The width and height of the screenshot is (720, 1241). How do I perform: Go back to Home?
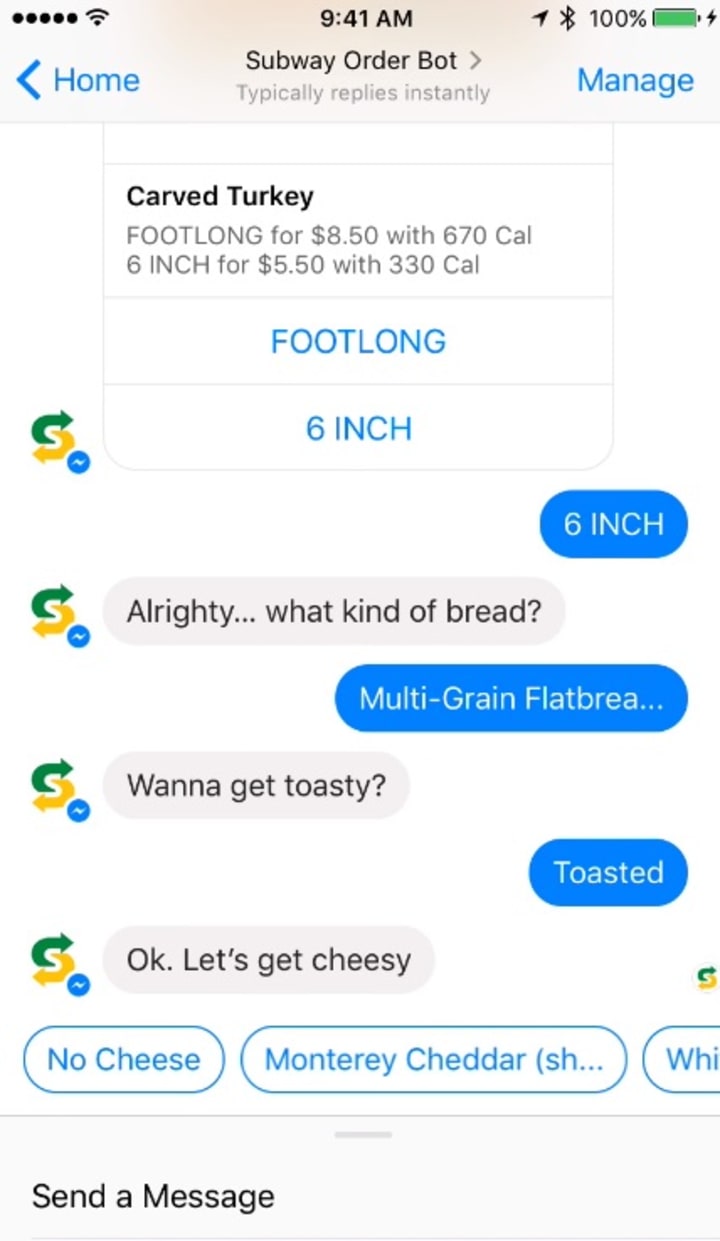coord(80,80)
